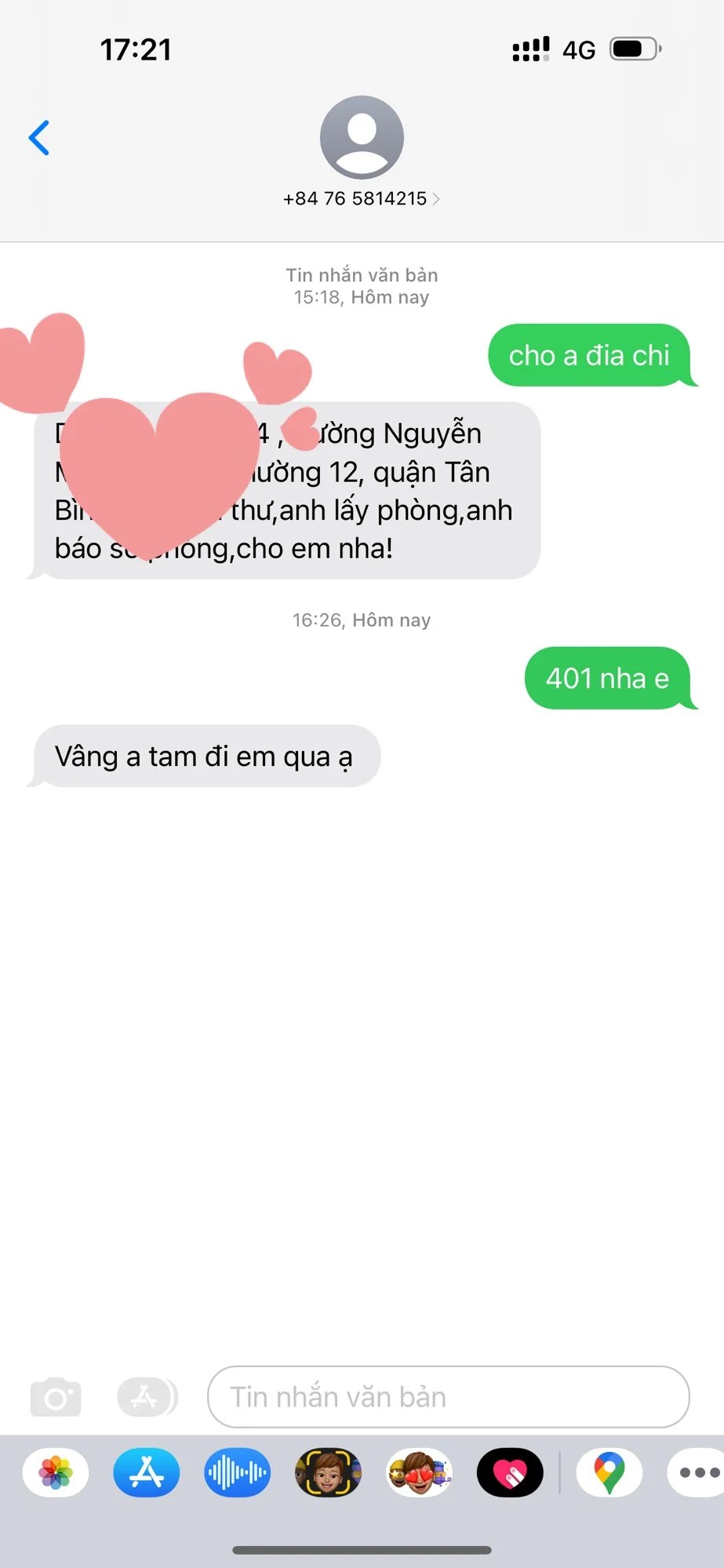Image resolution: width=724 pixels, height=1568 pixels.
Task: Show more iMessage apps
Action: coord(697,1472)
